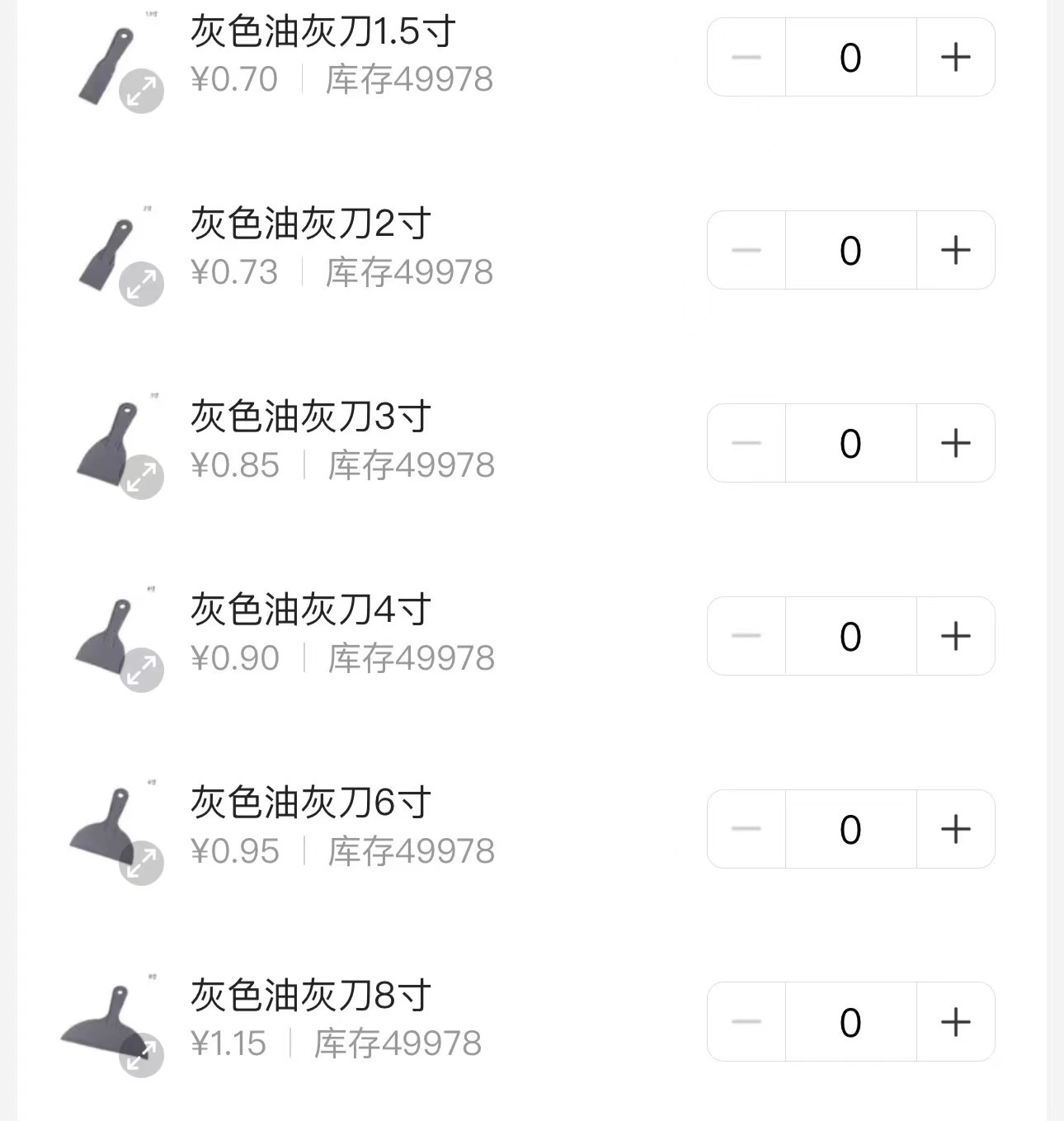This screenshot has height=1121, width=1064.
Task: Decrease quantity of 灰色油灰刀2寸
Action: coord(746,250)
